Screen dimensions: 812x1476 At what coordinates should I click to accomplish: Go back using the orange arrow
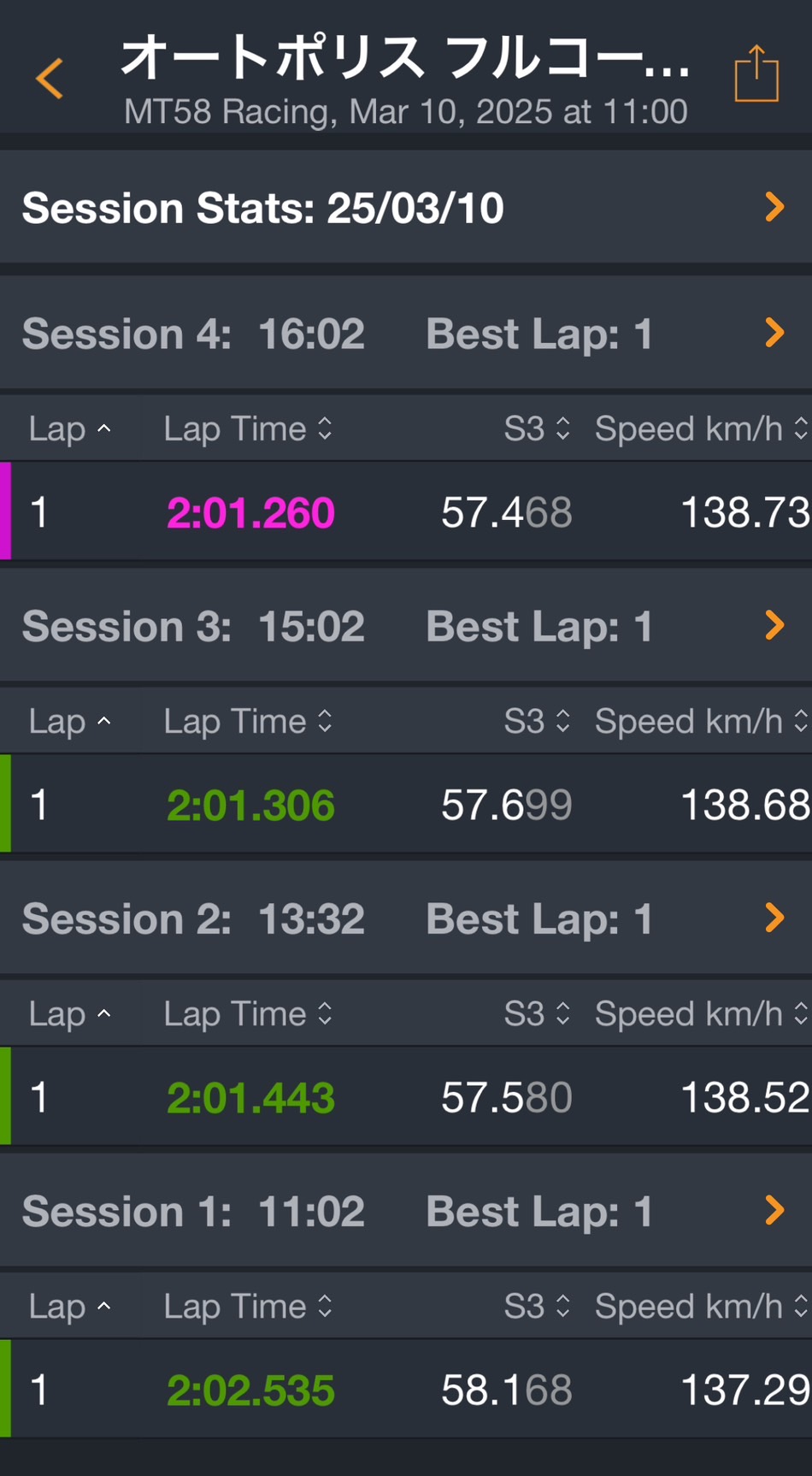pos(50,79)
